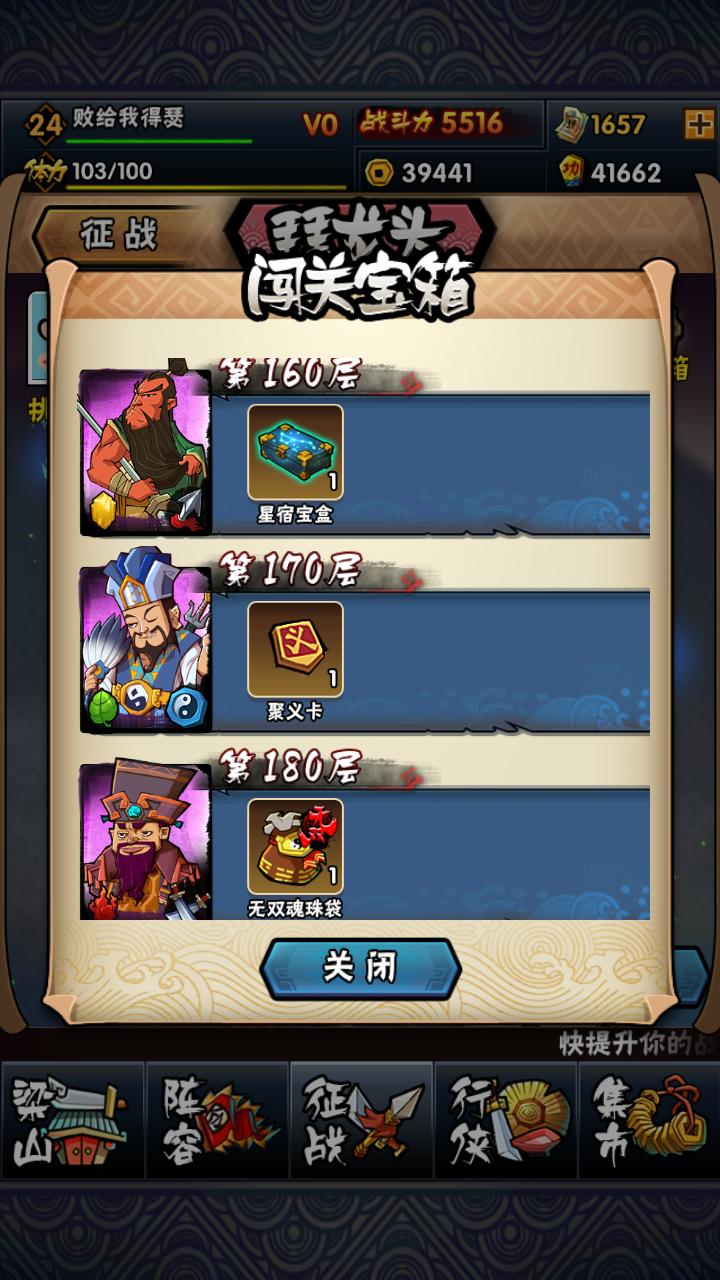Add more currency with the plus icon
Viewport: 720px width, 1280px height.
tap(697, 123)
